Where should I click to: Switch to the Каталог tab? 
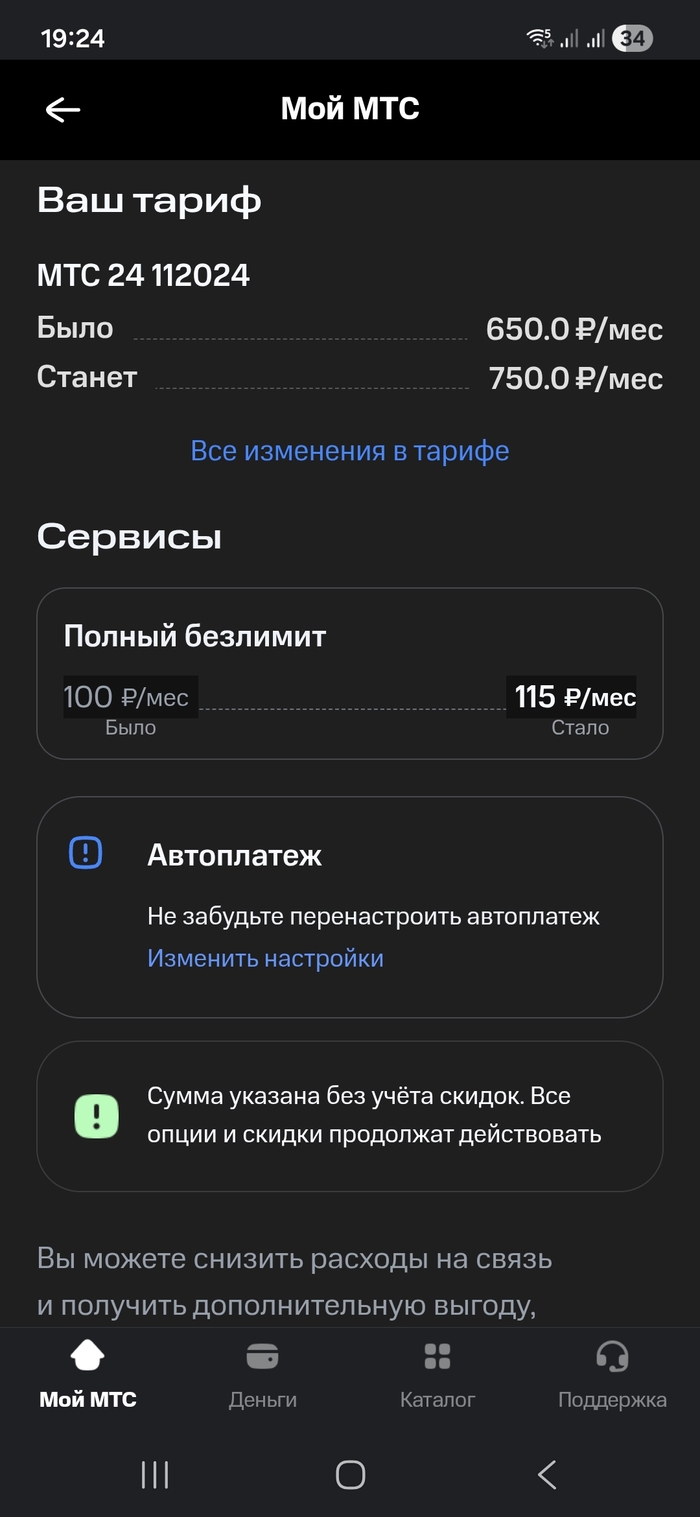(x=437, y=1376)
